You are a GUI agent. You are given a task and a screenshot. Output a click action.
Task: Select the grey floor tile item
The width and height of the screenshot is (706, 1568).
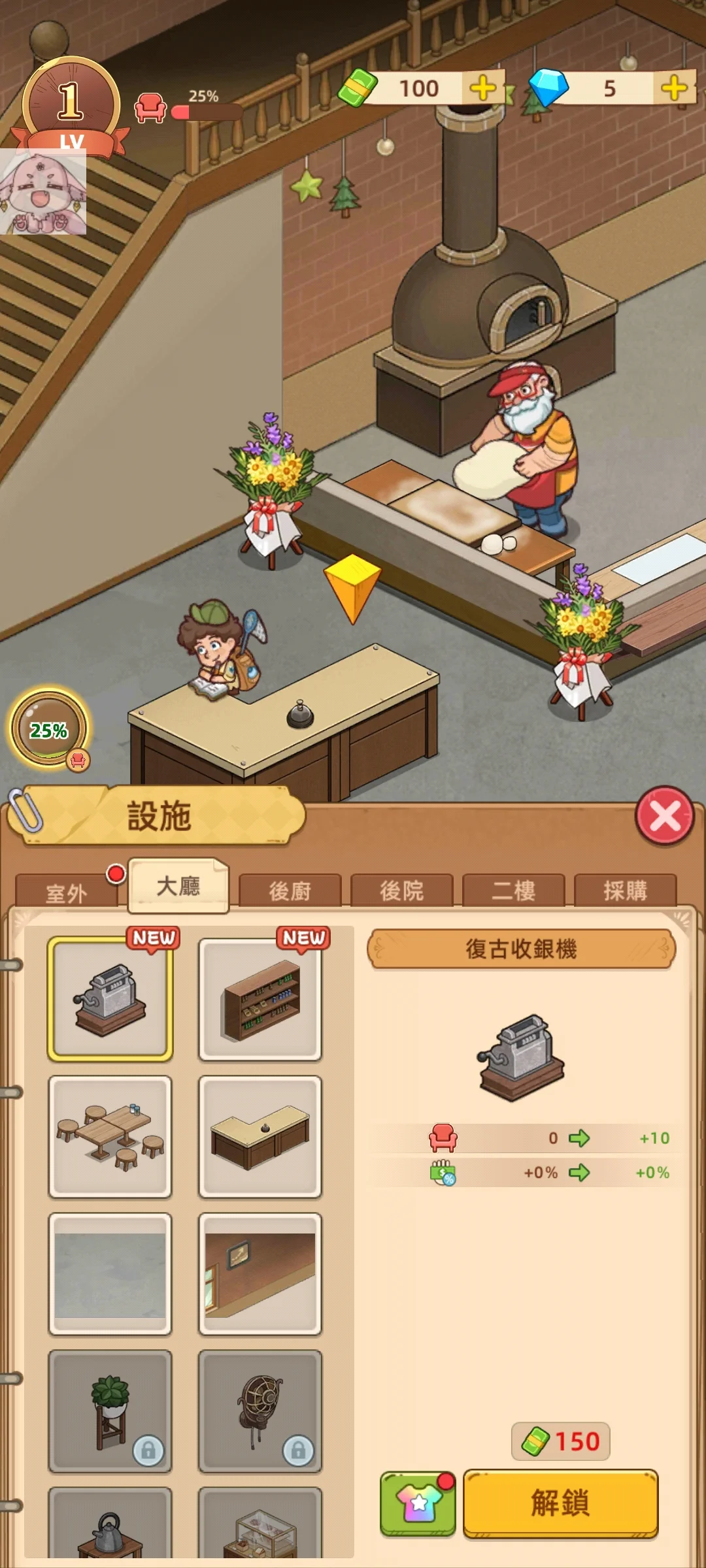point(110,1274)
